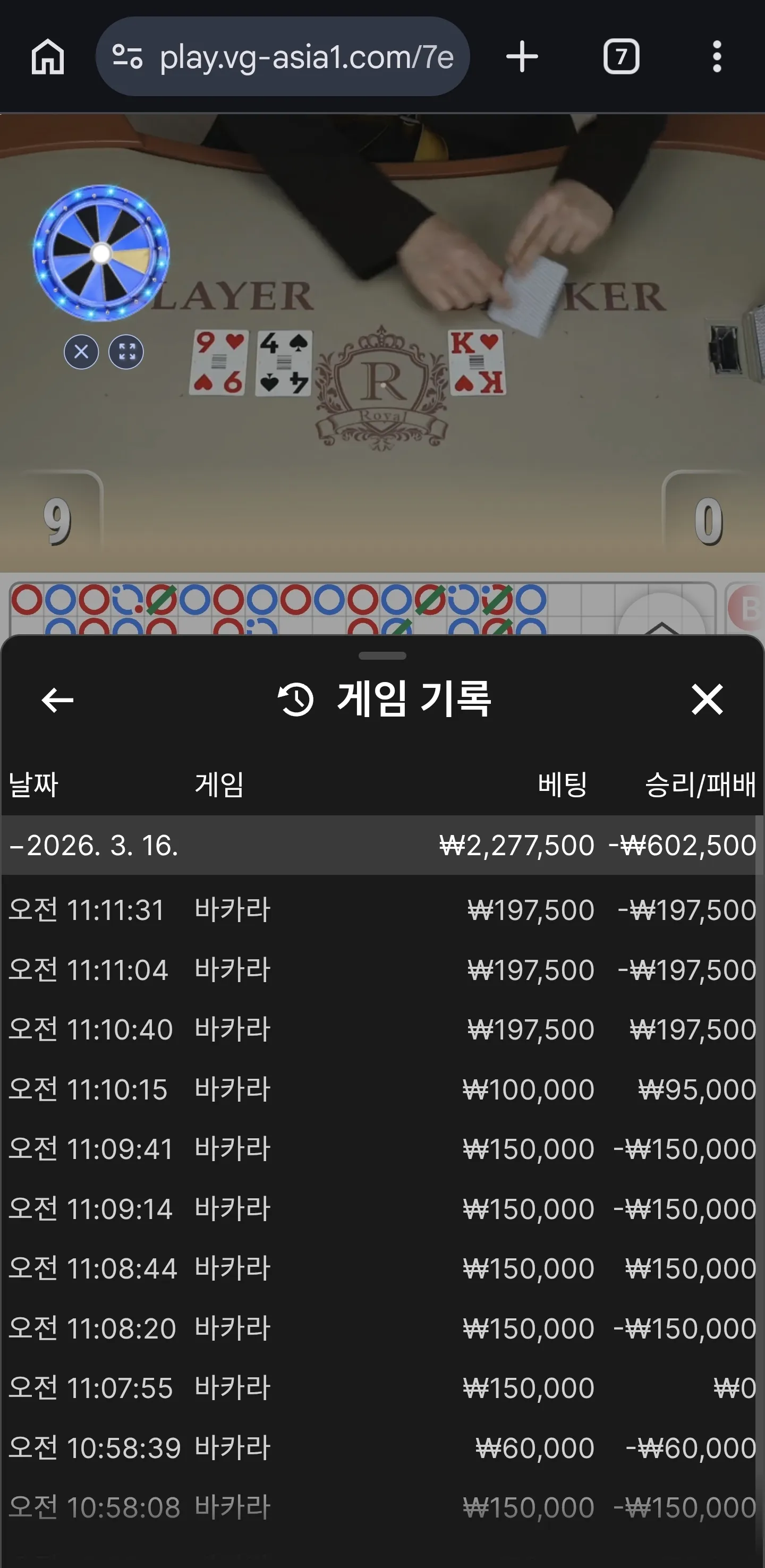765x1568 pixels.
Task: Open the baccarat record at 11:09:41
Action: (x=382, y=1148)
